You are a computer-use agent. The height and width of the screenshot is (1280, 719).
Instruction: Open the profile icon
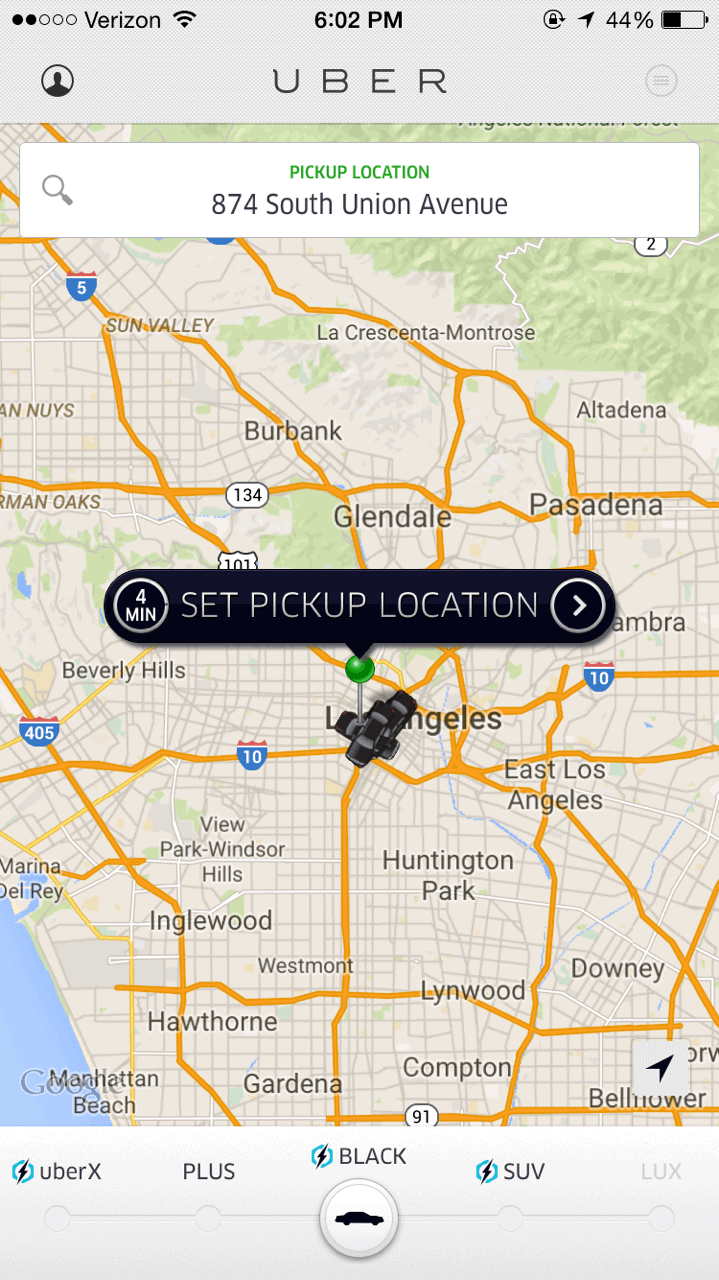(58, 81)
